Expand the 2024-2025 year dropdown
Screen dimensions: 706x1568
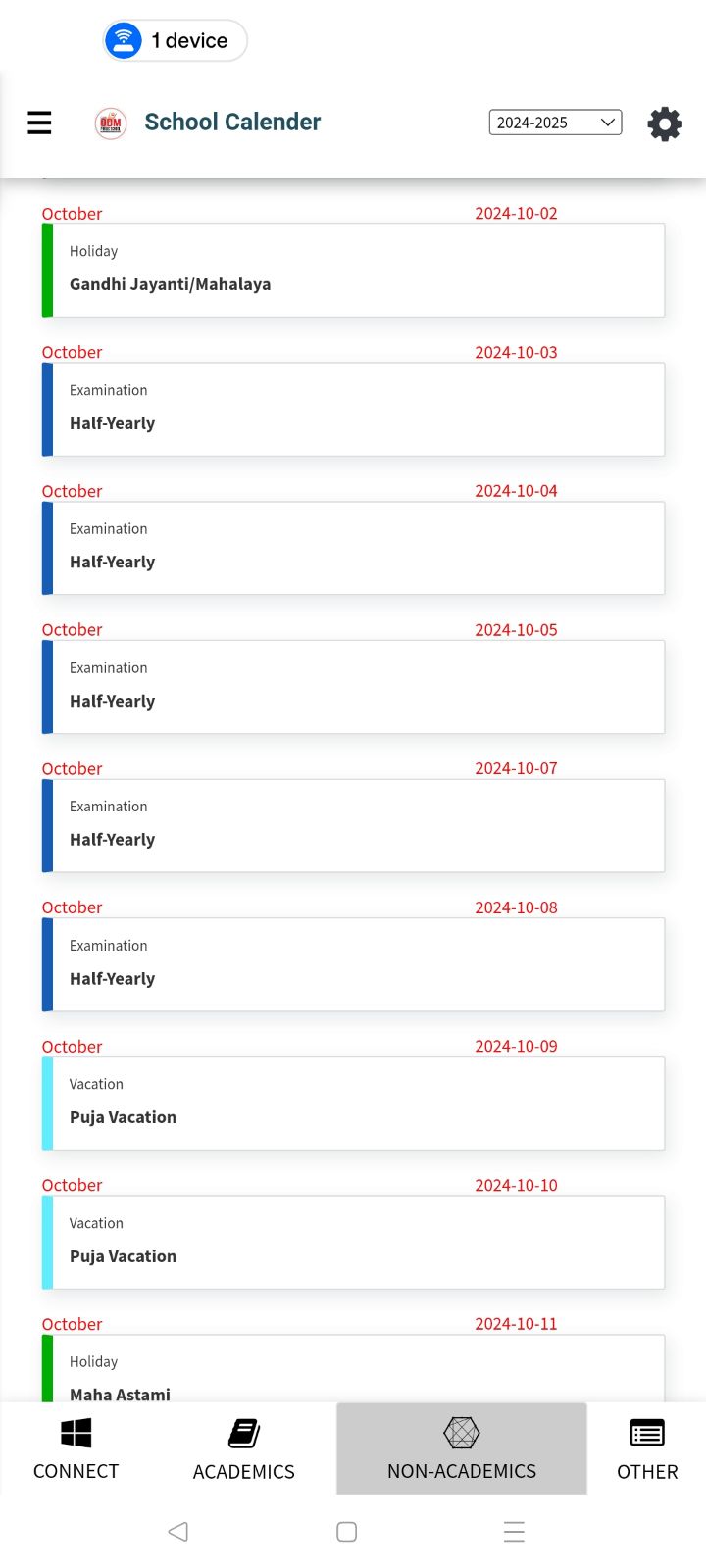tap(555, 122)
